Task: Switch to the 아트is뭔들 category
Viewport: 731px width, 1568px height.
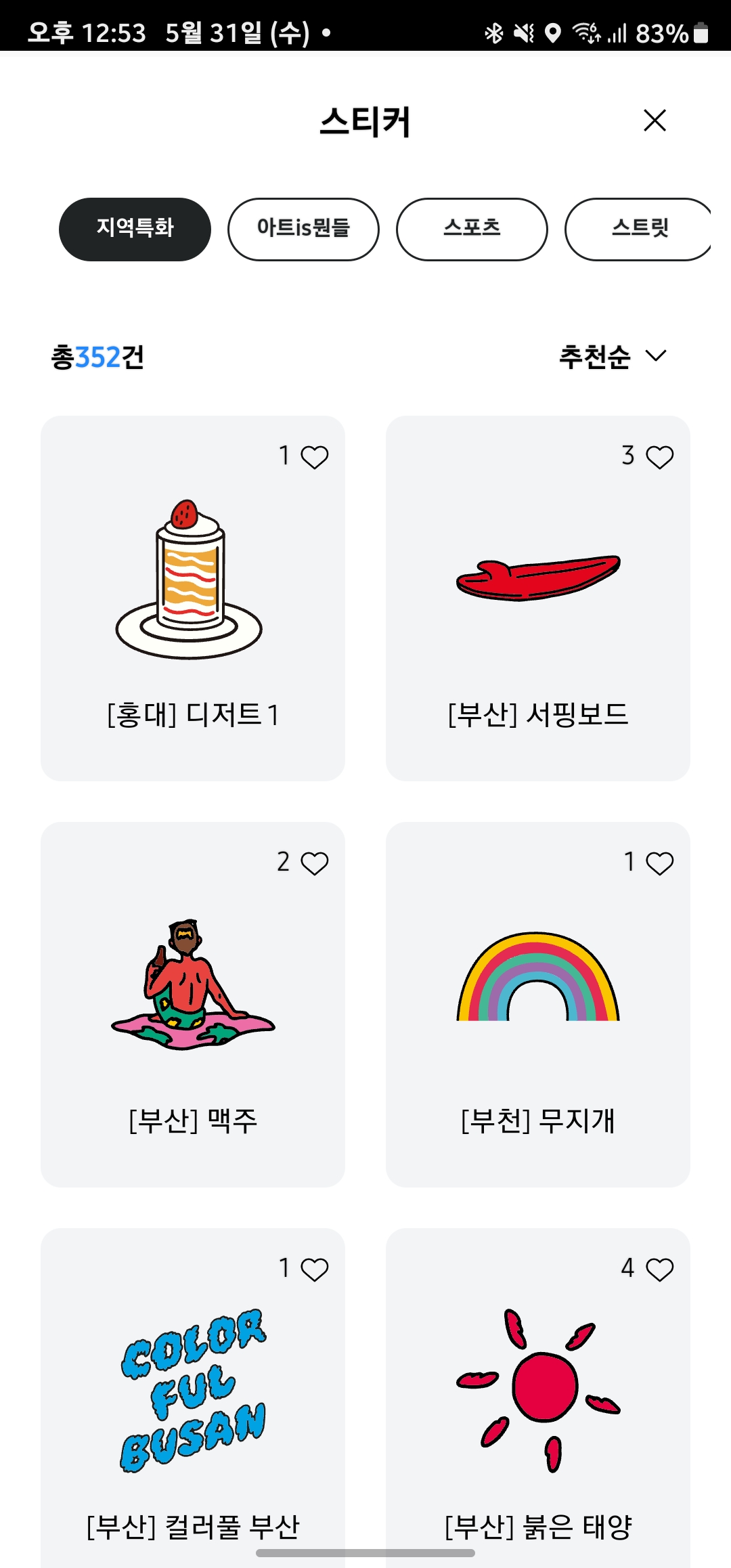Action: (303, 229)
